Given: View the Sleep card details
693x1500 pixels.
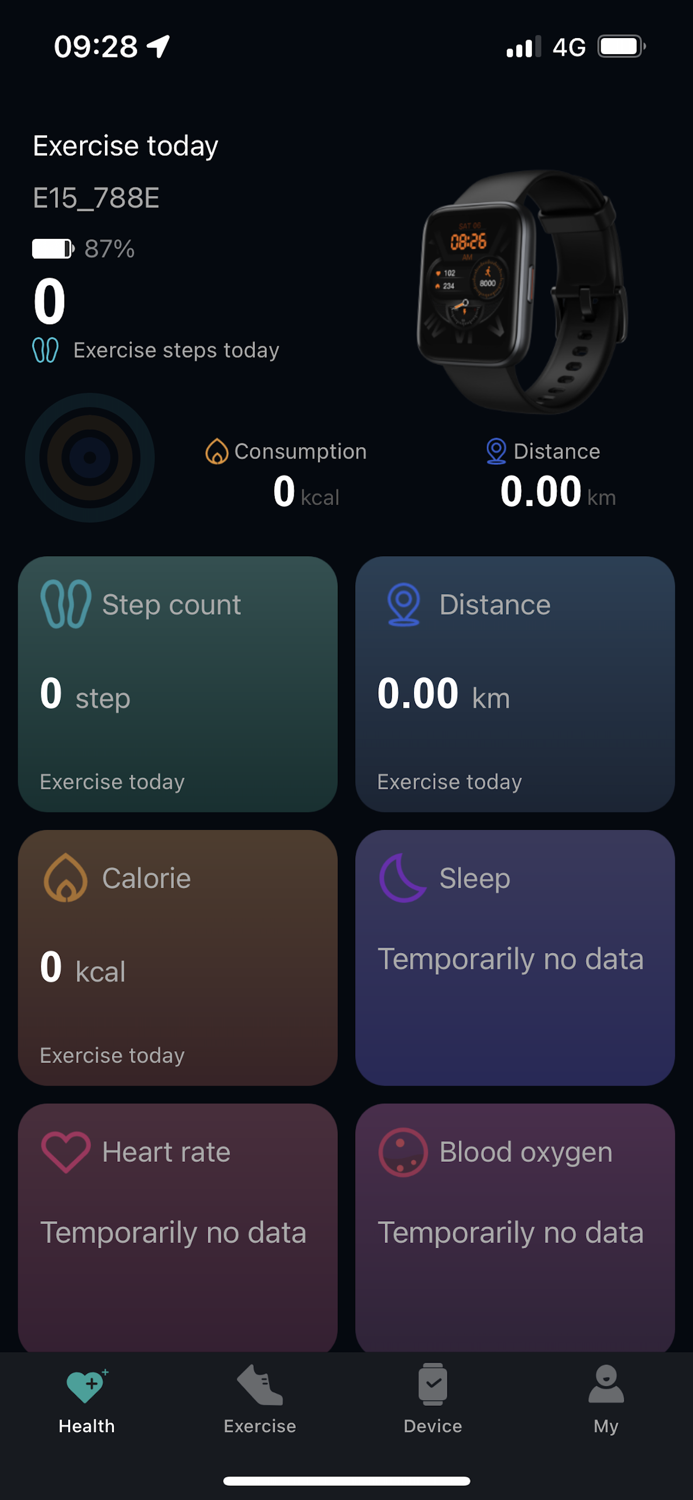Looking at the screenshot, I should 515,958.
